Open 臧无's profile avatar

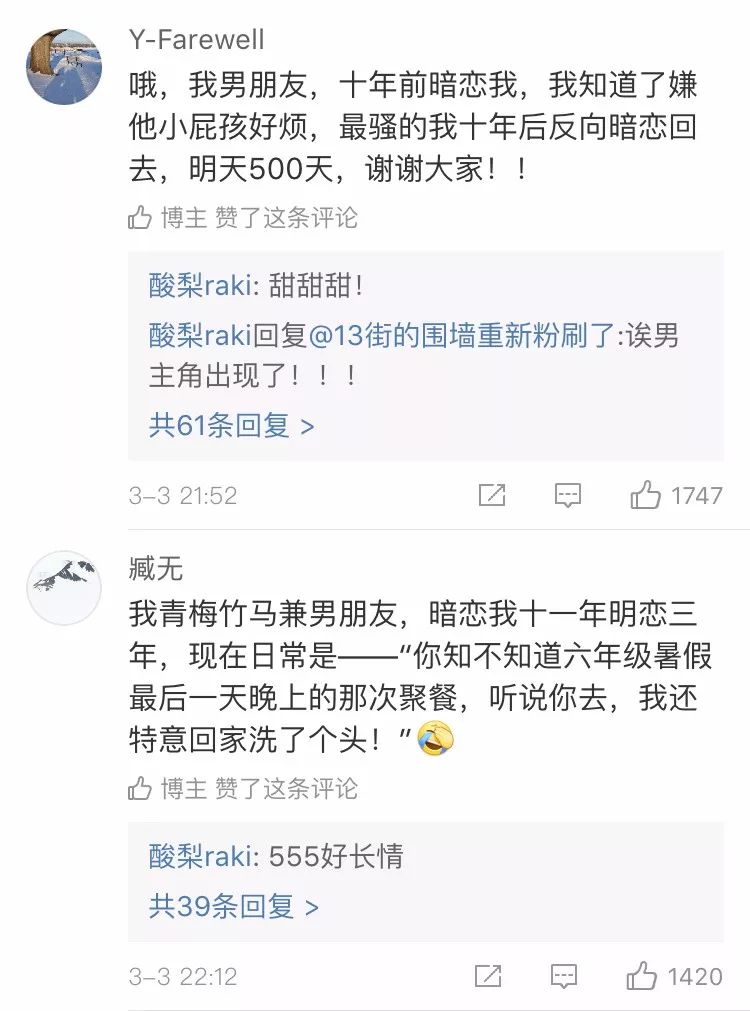click(63, 587)
